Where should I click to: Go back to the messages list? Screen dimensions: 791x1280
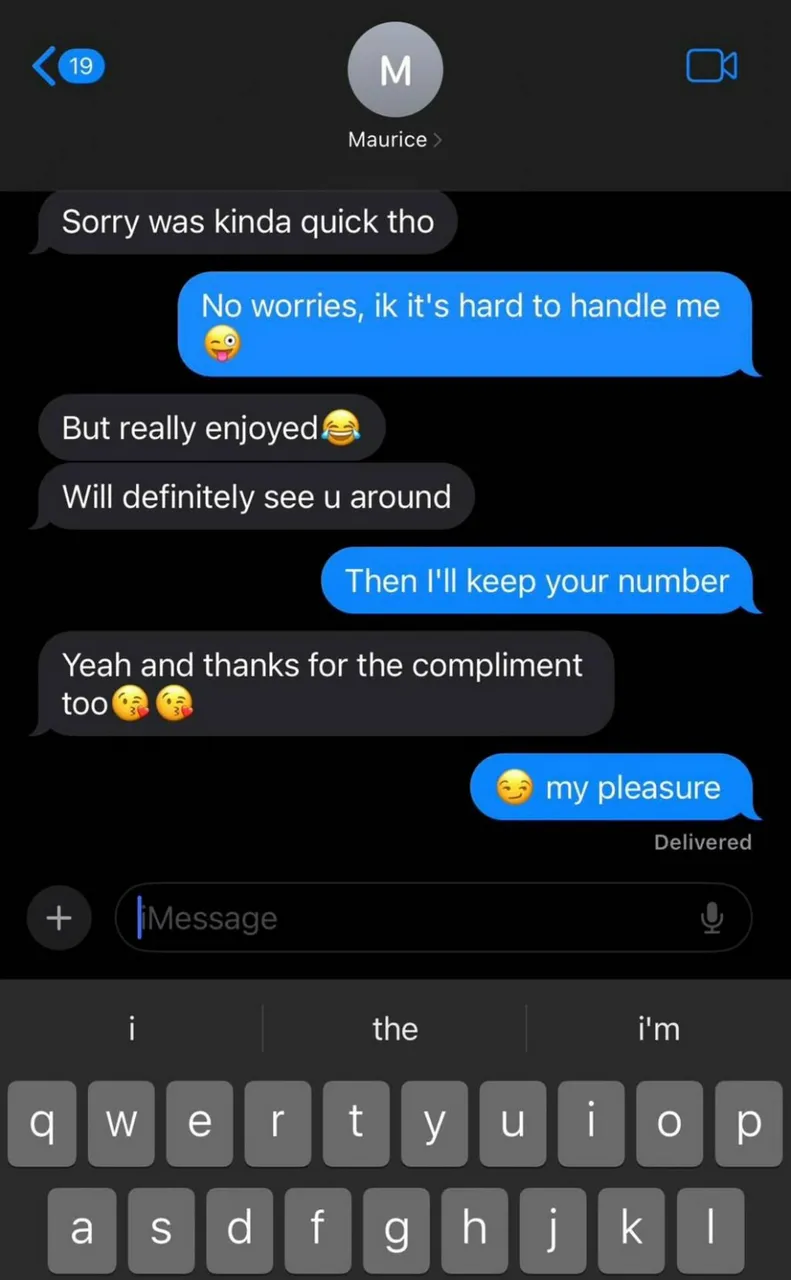pyautogui.click(x=66, y=67)
